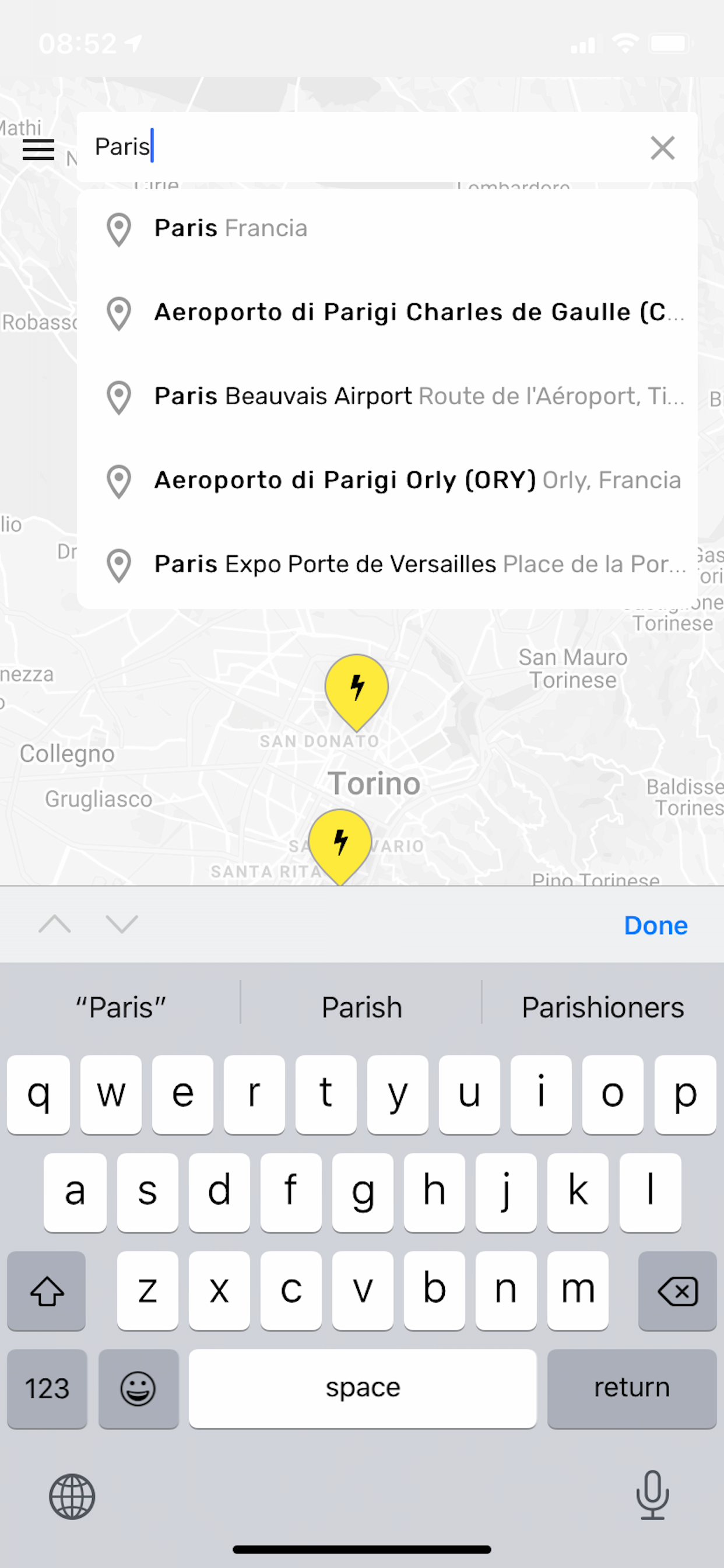Open the hamburger menu
This screenshot has height=1568, width=724.
[38, 149]
